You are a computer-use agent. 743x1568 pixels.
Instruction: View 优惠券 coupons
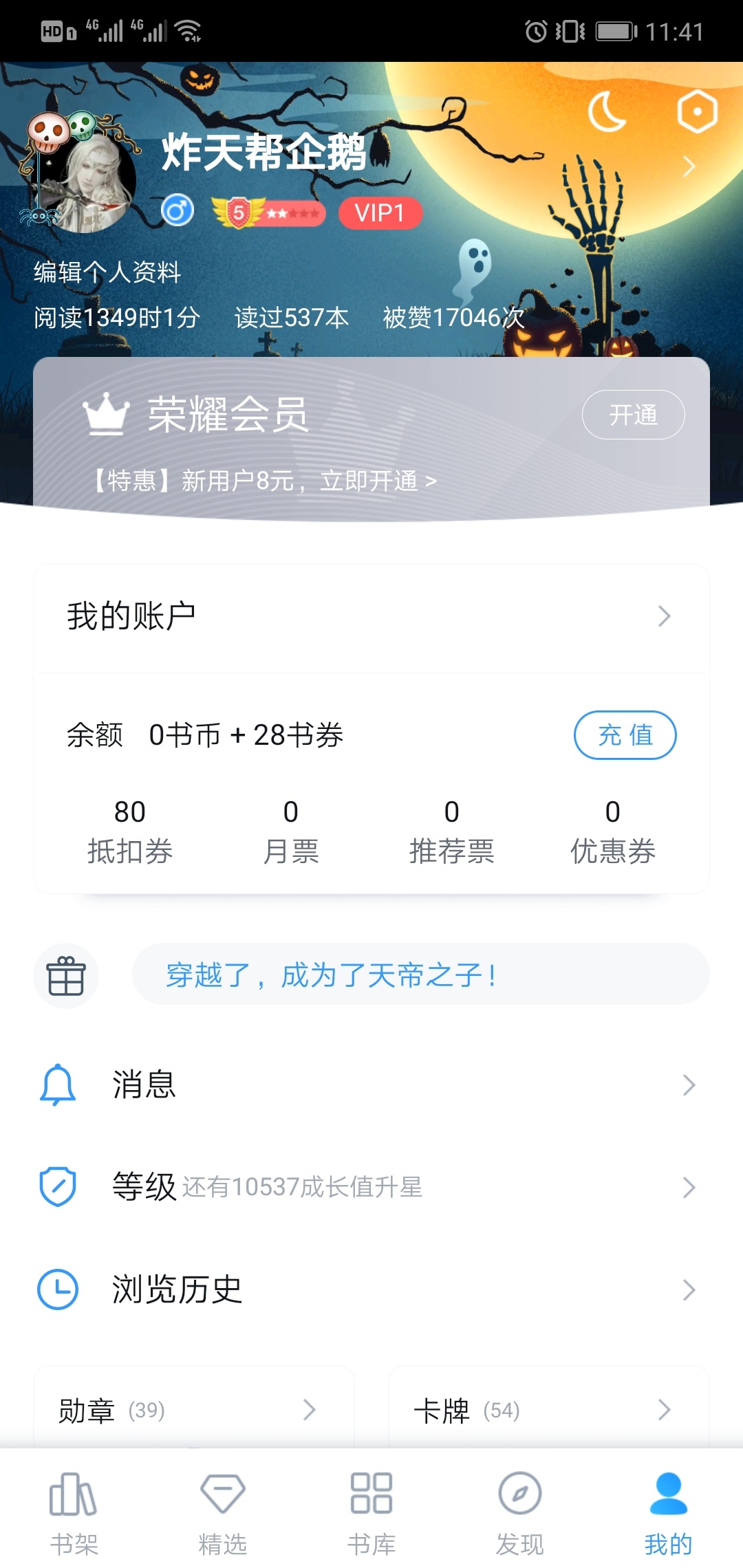click(612, 831)
